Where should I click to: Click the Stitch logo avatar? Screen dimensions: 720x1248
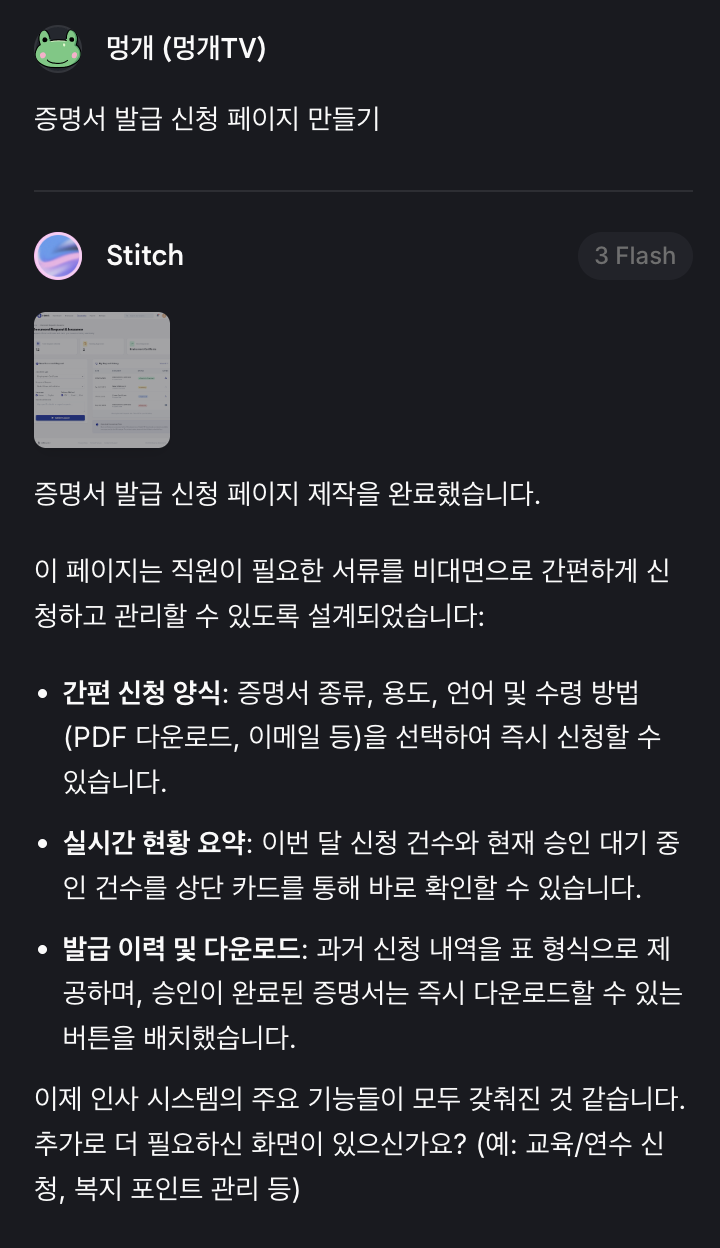point(58,255)
